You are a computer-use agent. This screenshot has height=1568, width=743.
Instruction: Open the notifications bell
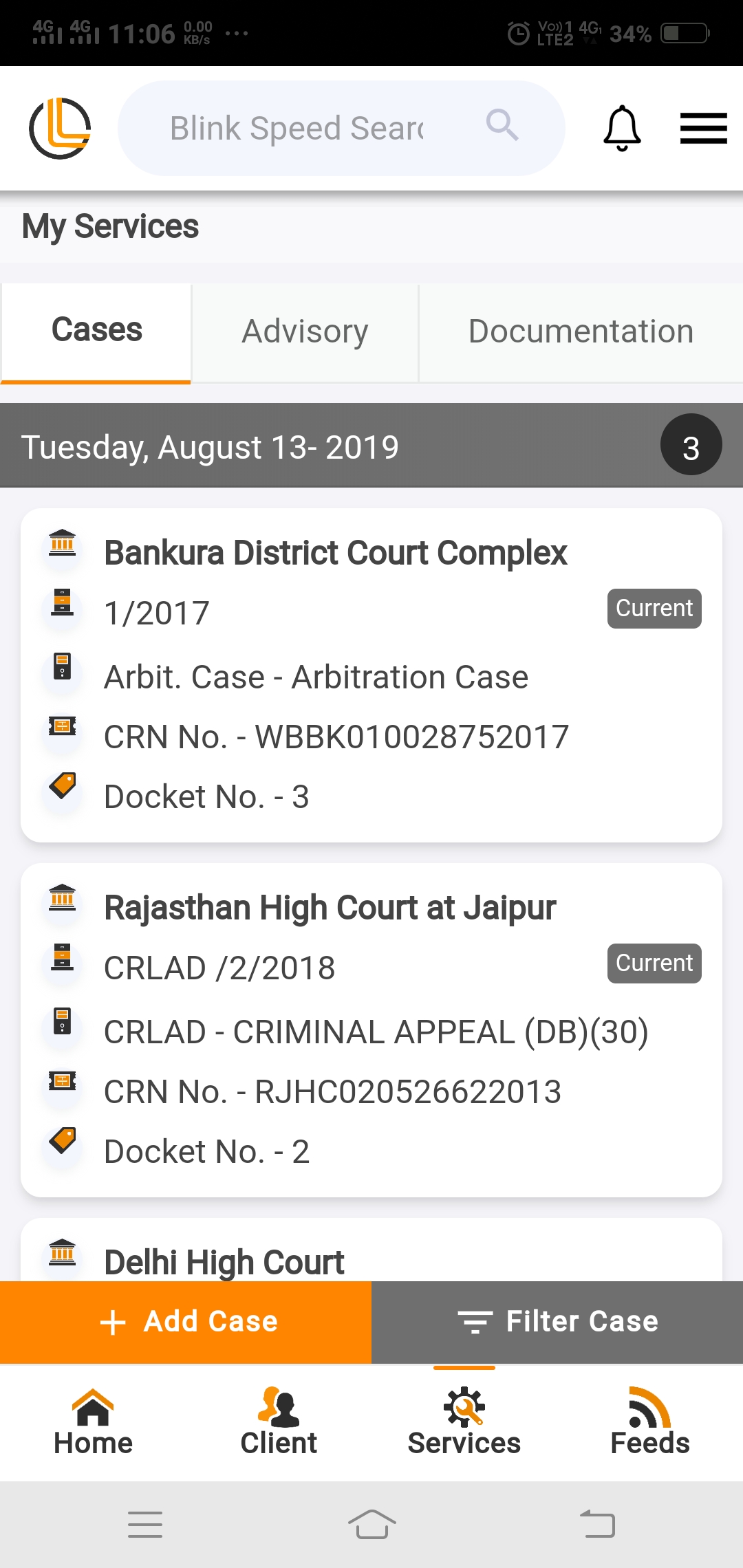pyautogui.click(x=622, y=129)
